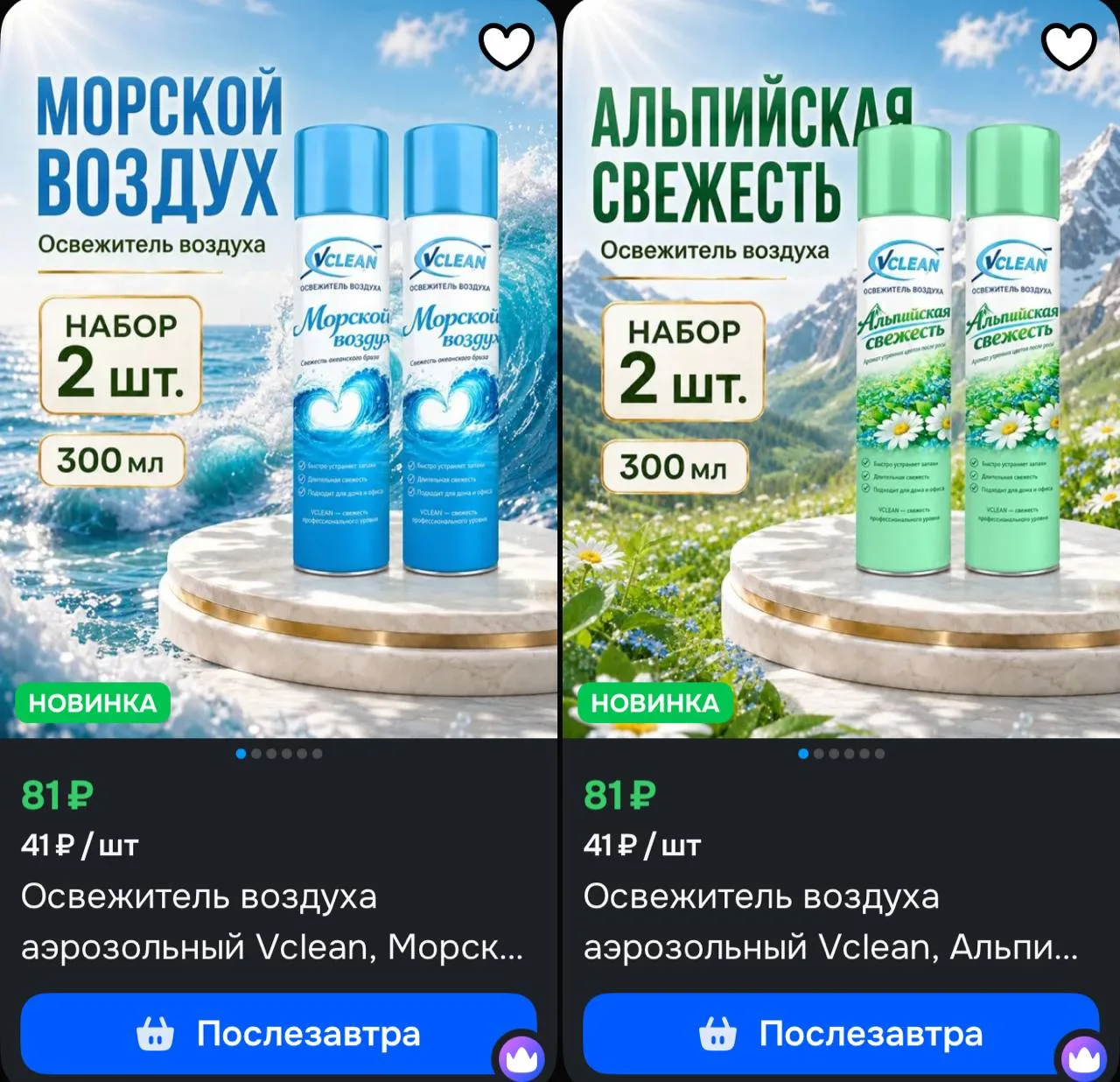Viewport: 1120px width, 1082px height.
Task: Add Альпийская свежесть freshener to favorites
Action: (1069, 46)
